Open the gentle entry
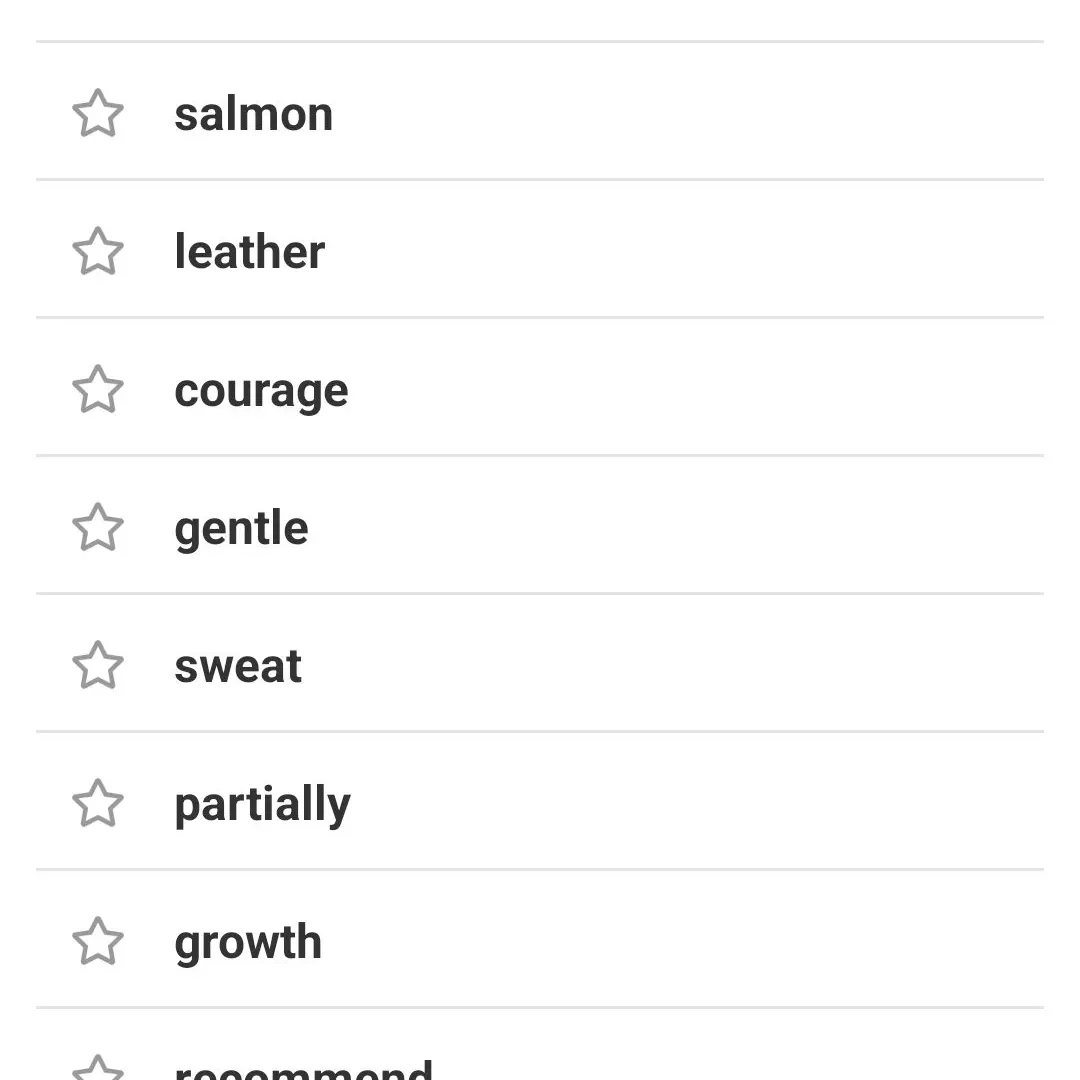 tap(241, 528)
